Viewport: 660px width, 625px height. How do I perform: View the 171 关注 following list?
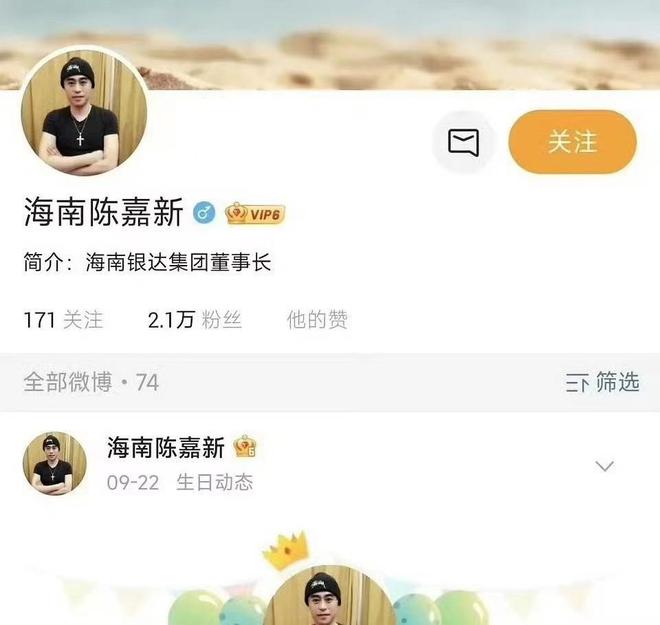click(x=63, y=320)
